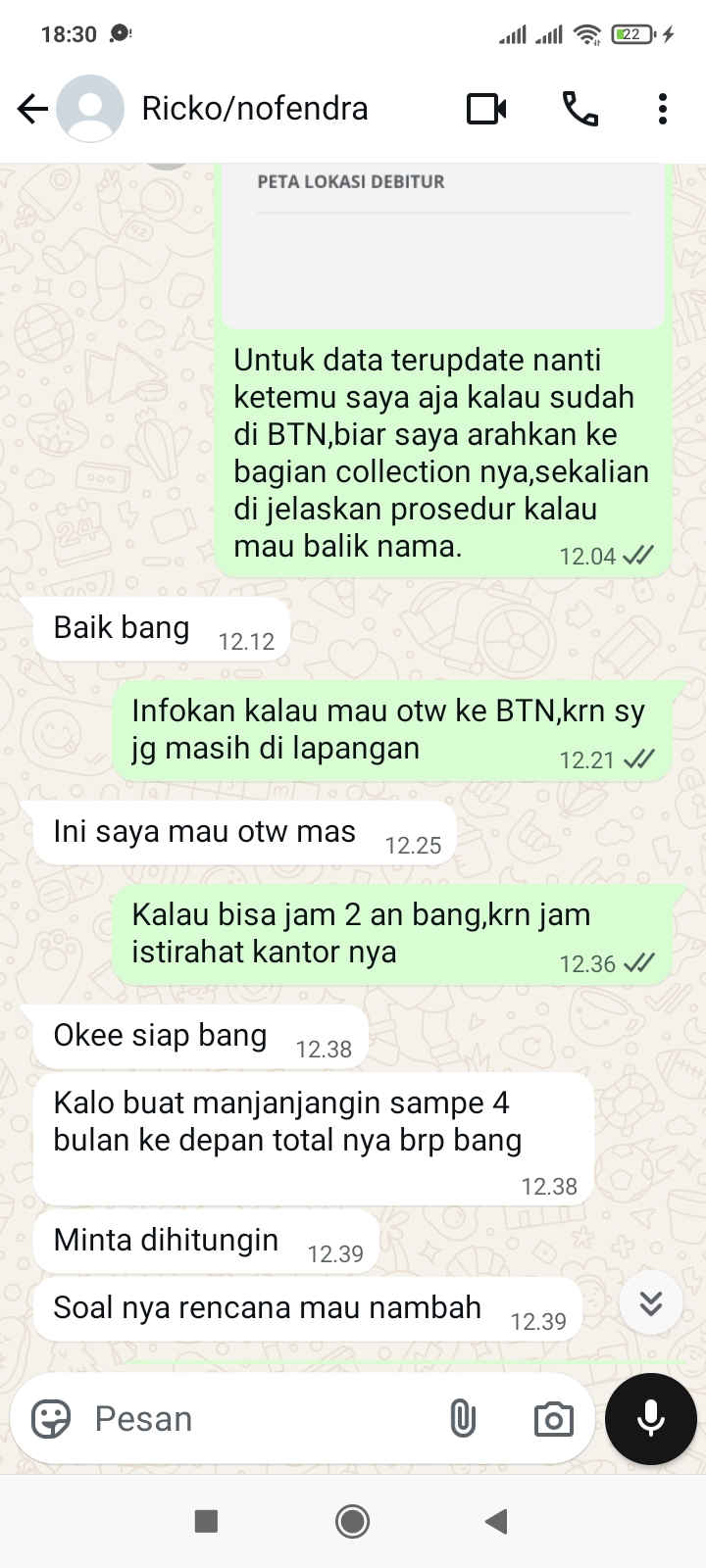Screen dimensions: 706x1568
Task: Tap the contact name Ricko/nofendra
Action: (256, 108)
